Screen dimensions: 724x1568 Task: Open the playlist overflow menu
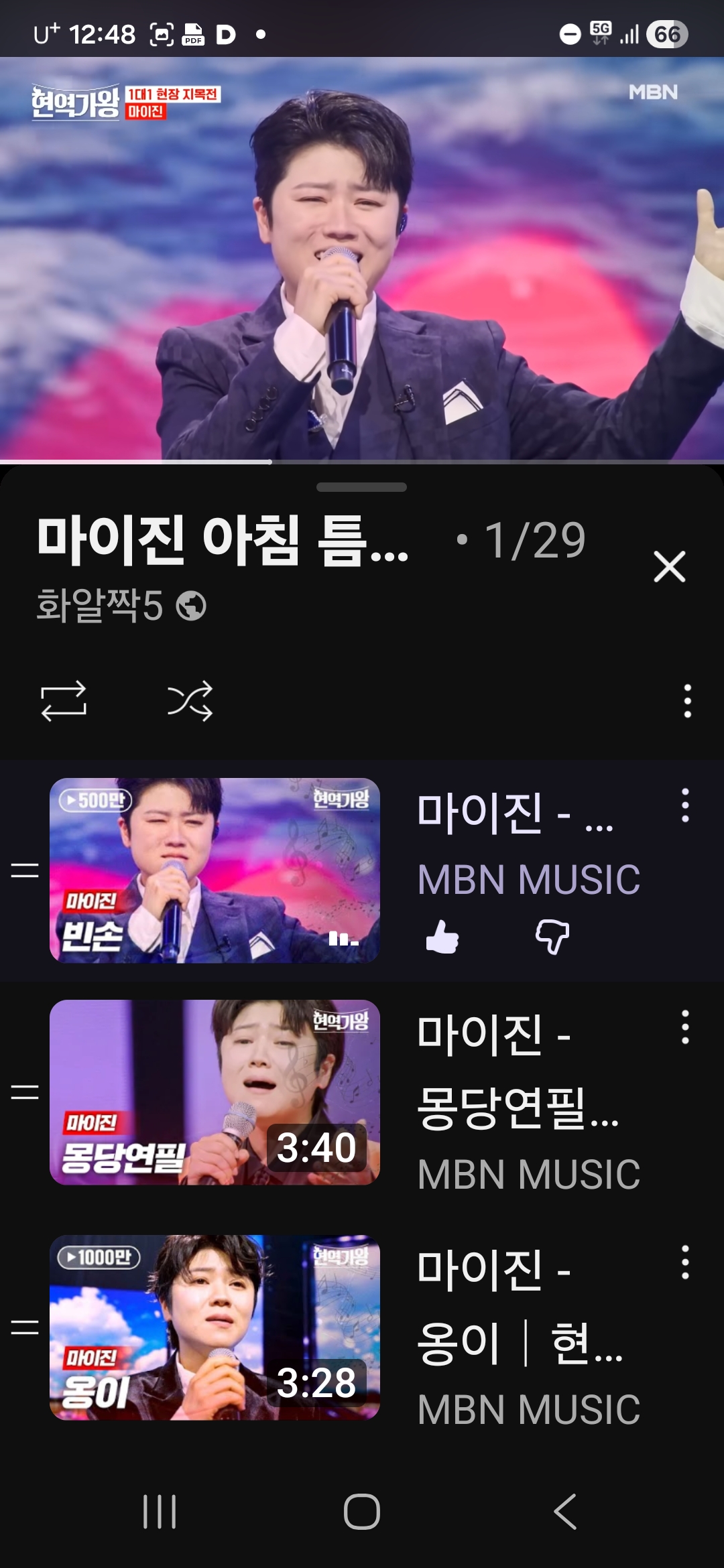click(687, 701)
